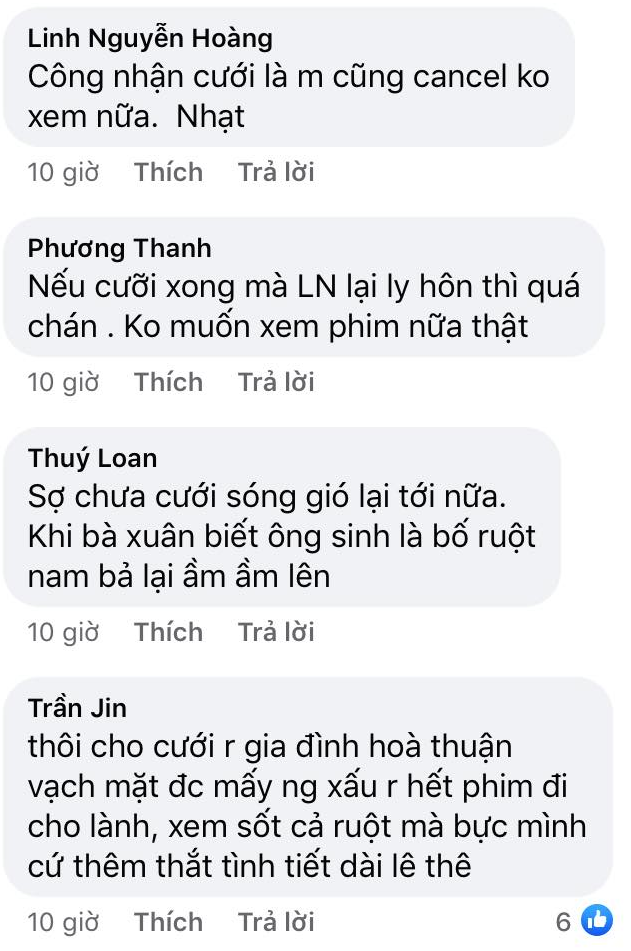Viewport: 631px width, 951px height.
Task: Open Trần Jin's profile
Action: coord(77,709)
